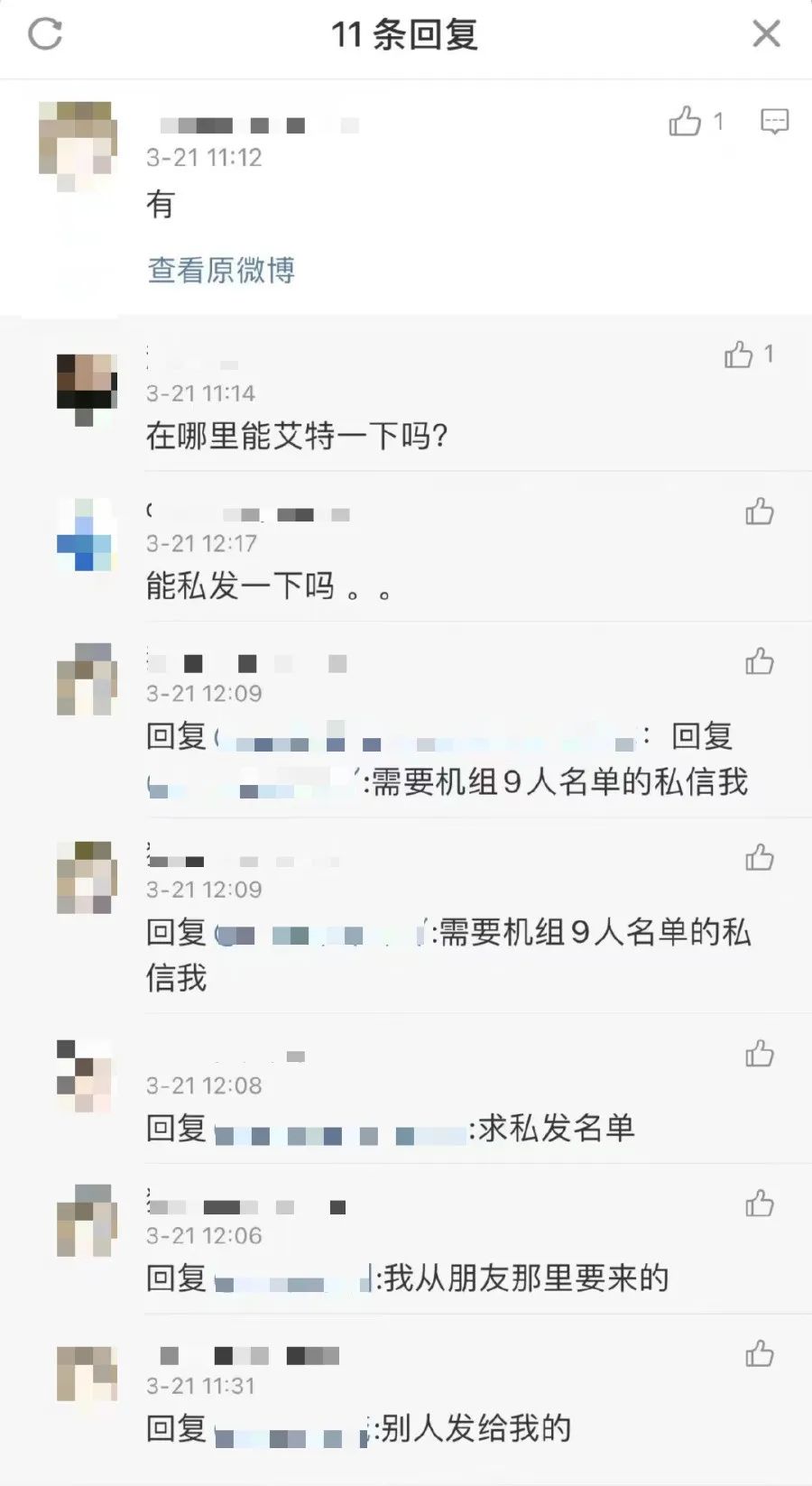Like the reply "在哪里能艾特一下吗?"
This screenshot has width=812, height=1486.
tap(738, 355)
